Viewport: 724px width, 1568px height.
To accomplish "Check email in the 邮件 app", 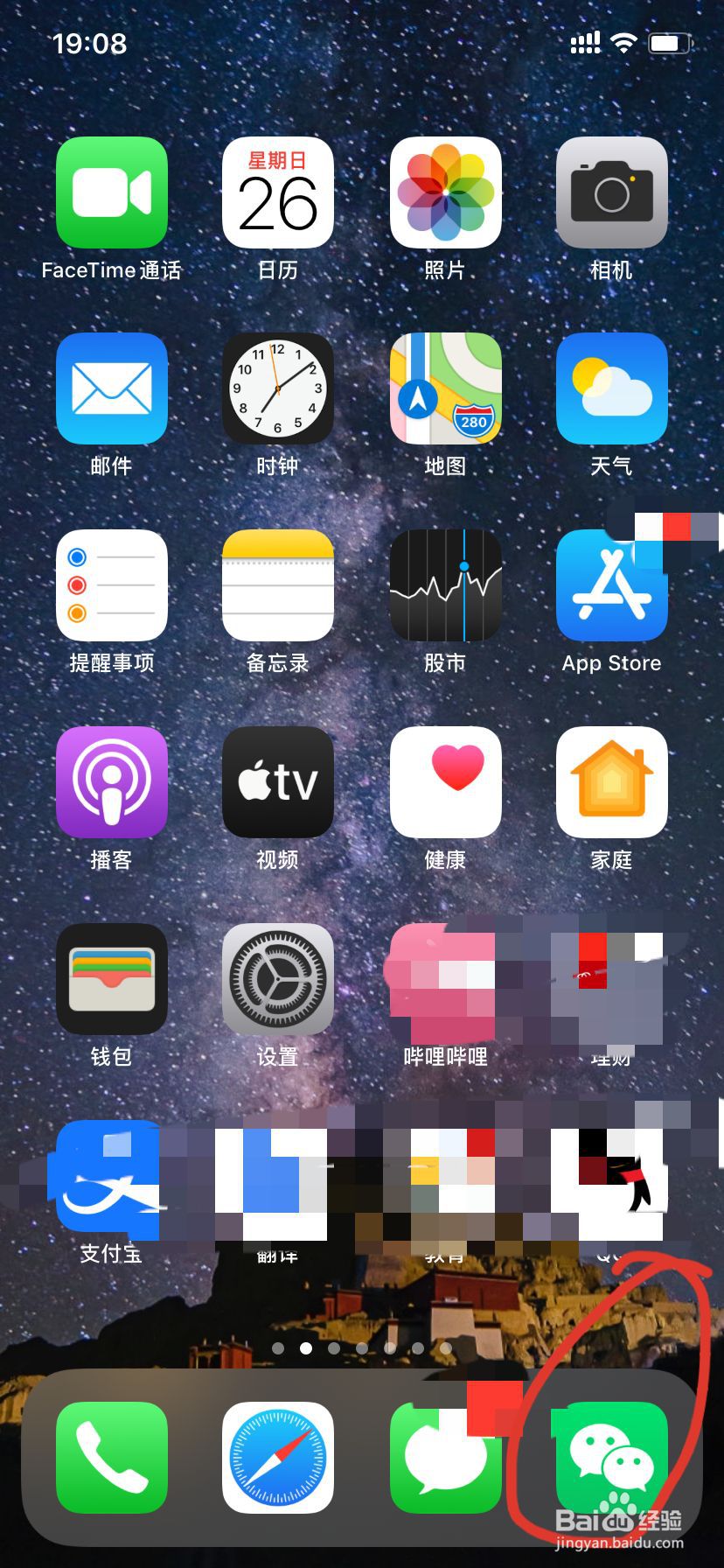I will pyautogui.click(x=112, y=389).
